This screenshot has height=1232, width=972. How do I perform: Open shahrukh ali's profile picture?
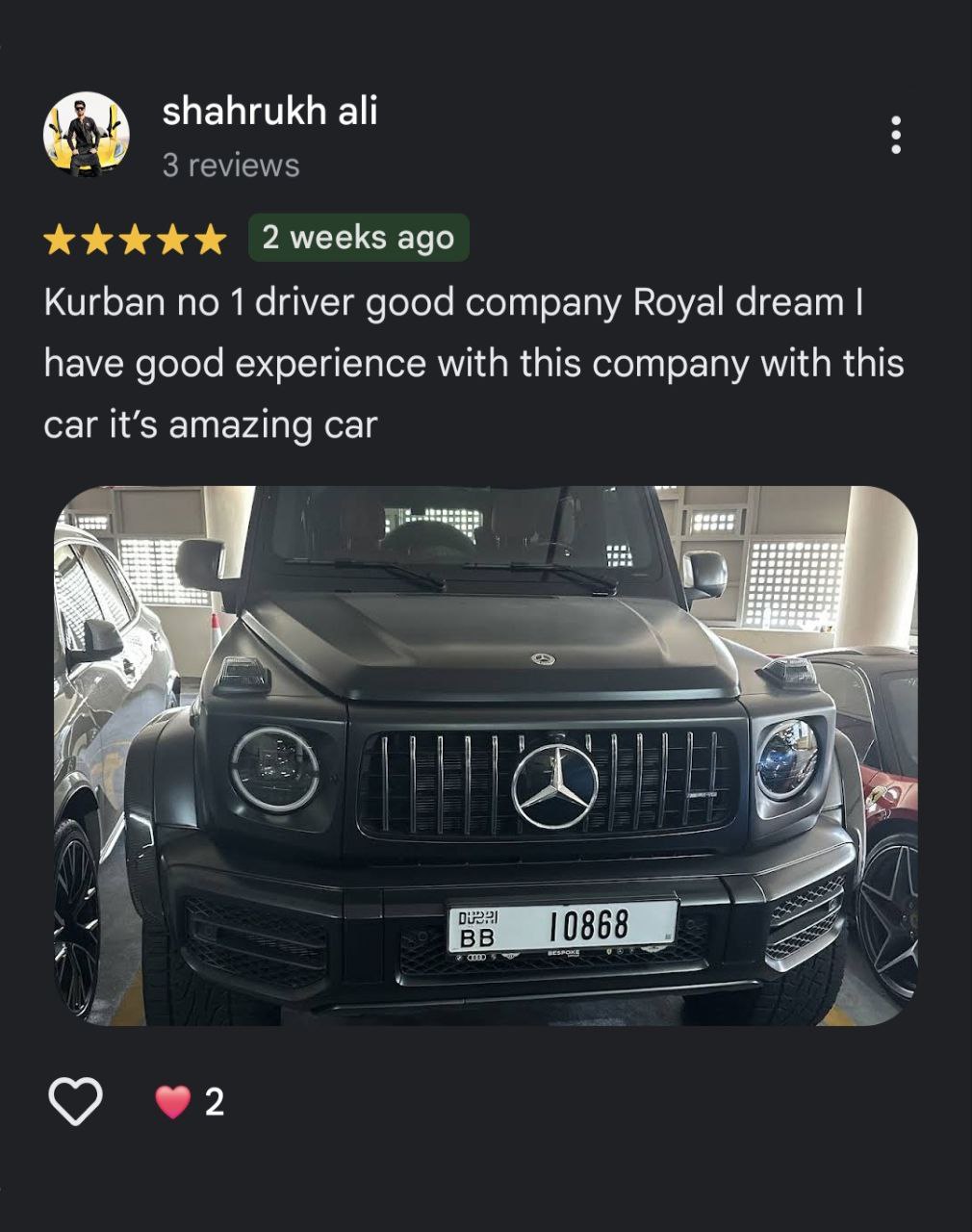(87, 135)
